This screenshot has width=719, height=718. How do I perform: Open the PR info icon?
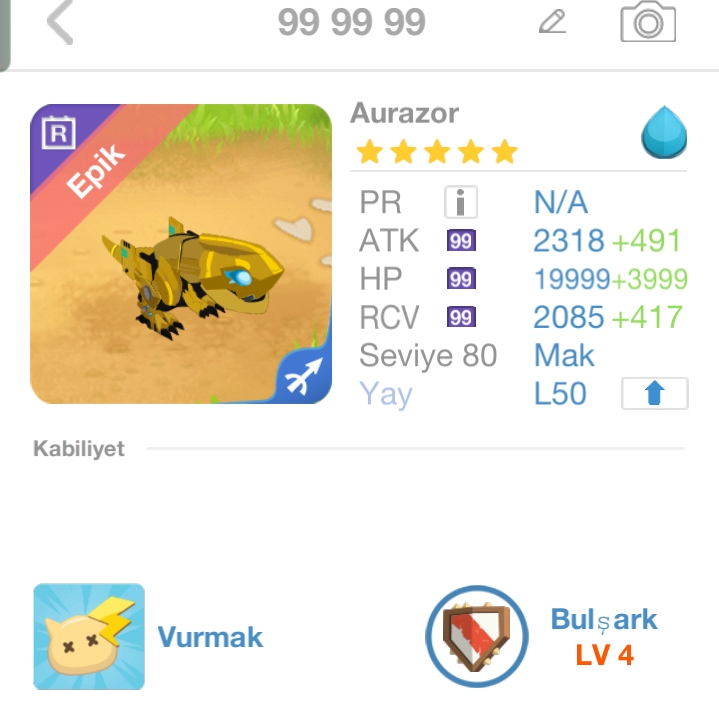pyautogui.click(x=460, y=203)
